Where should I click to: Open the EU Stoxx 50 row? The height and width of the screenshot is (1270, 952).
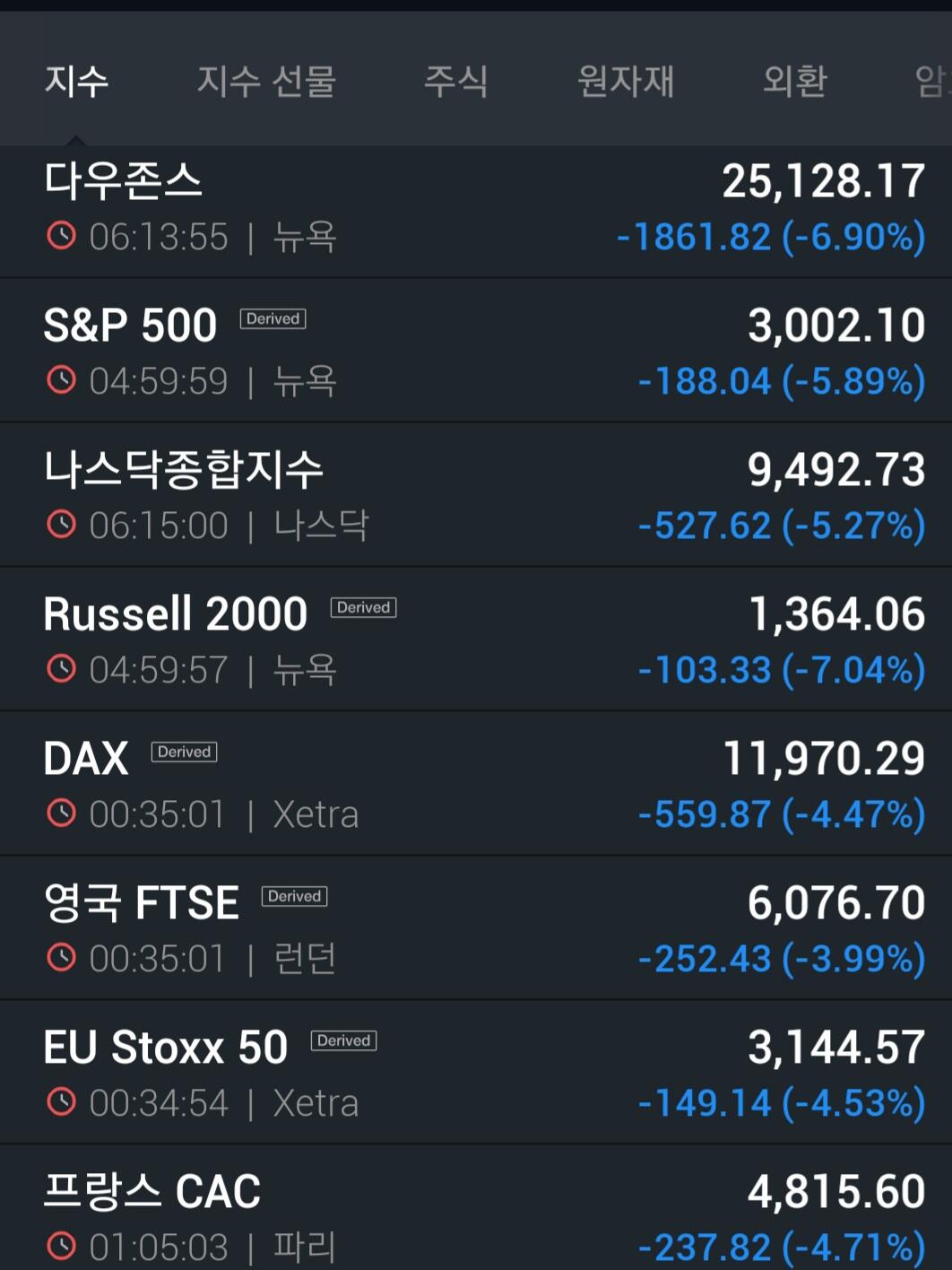475,1073
